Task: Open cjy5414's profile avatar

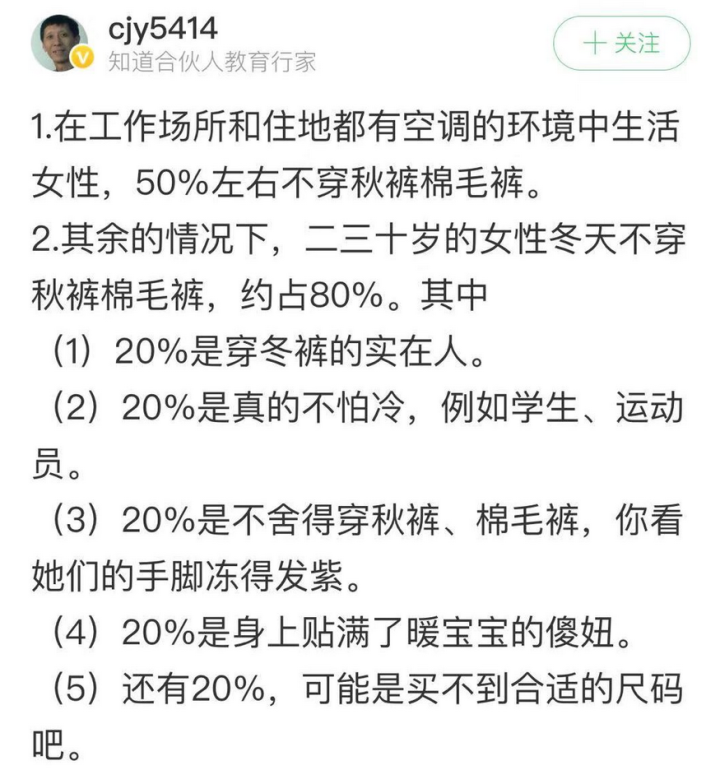Action: 59,43
